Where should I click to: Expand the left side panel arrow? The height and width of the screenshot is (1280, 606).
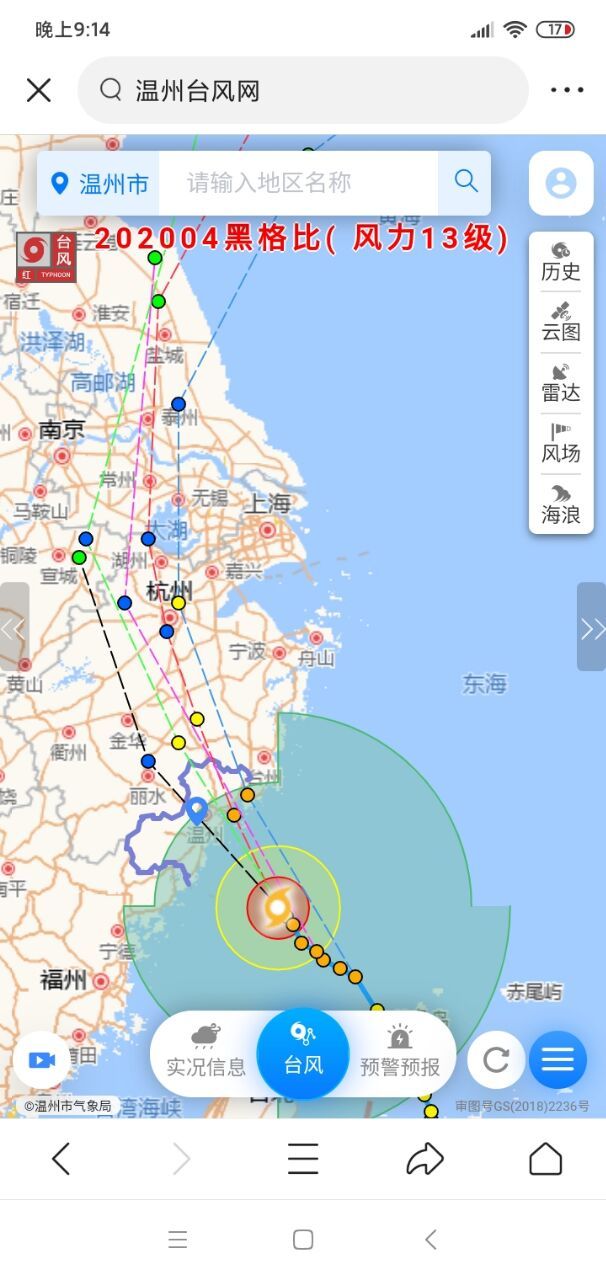coord(13,627)
